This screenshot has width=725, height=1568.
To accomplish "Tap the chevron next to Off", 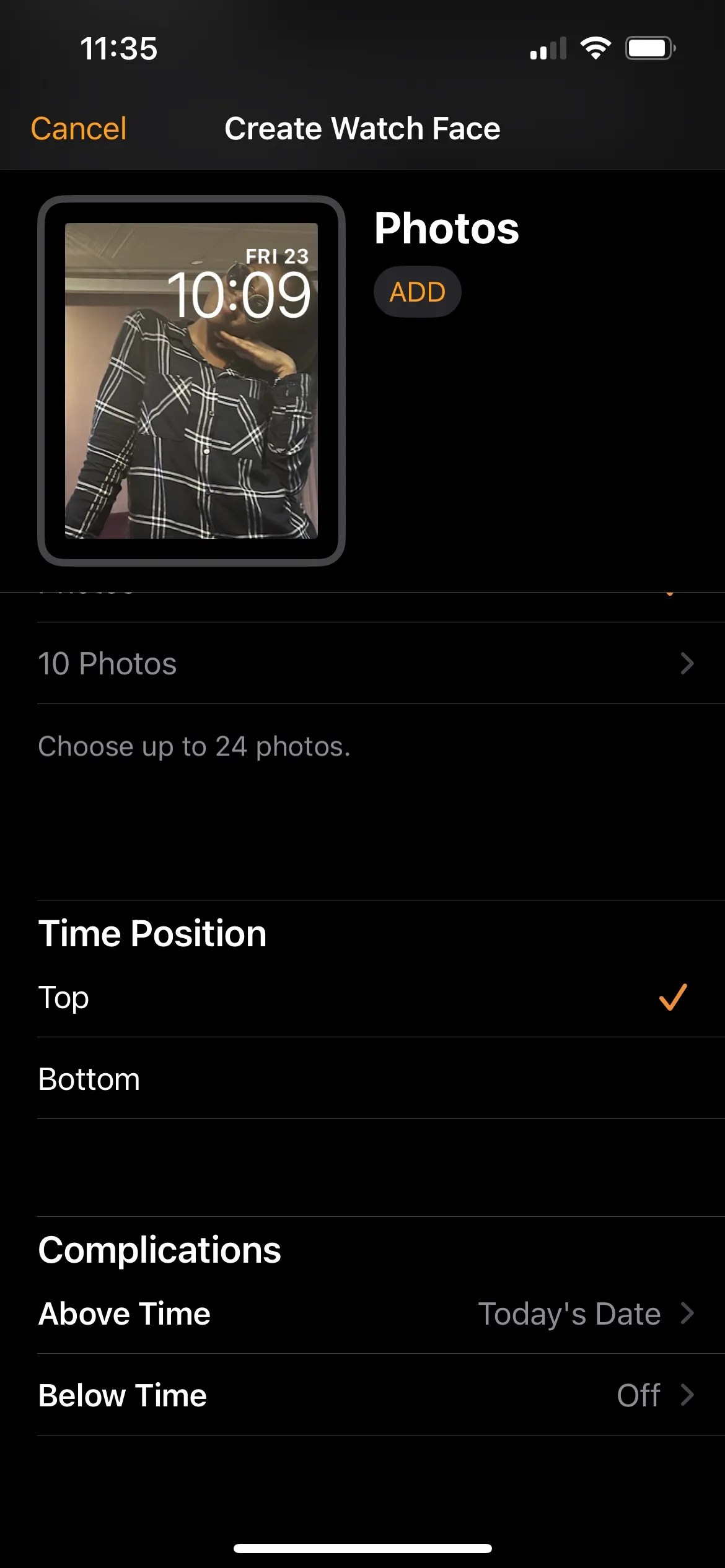I will (x=688, y=1395).
